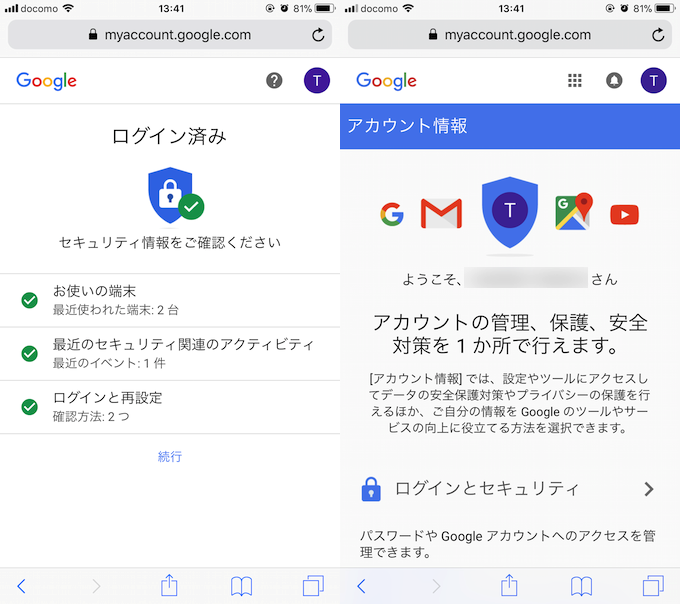Screen dimensions: 680x604
Task: Go back from the ログイン済み page
Action: [22, 586]
